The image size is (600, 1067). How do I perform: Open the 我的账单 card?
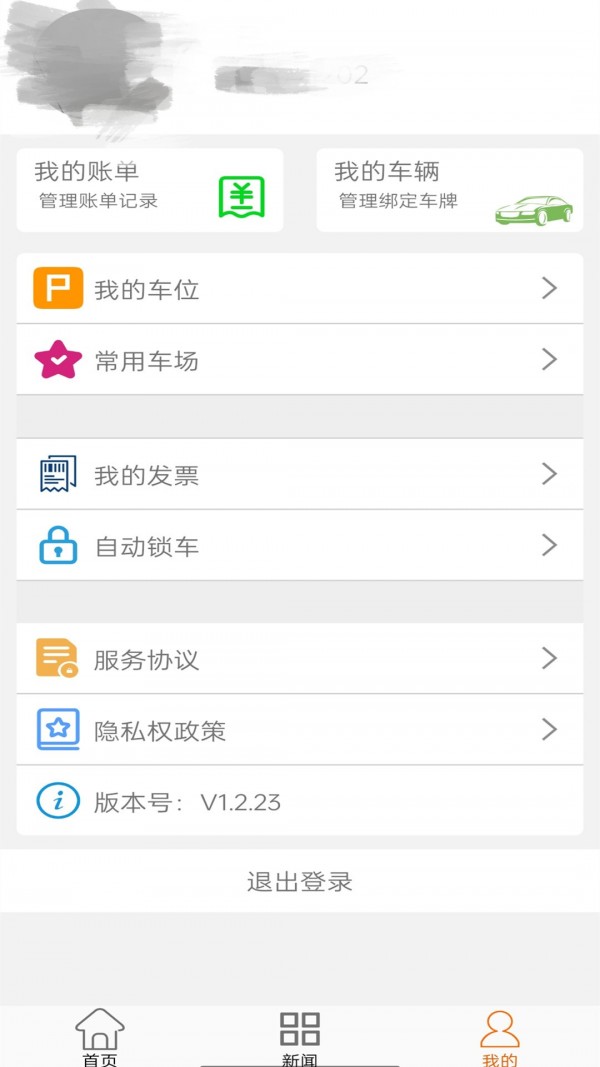[x=150, y=190]
